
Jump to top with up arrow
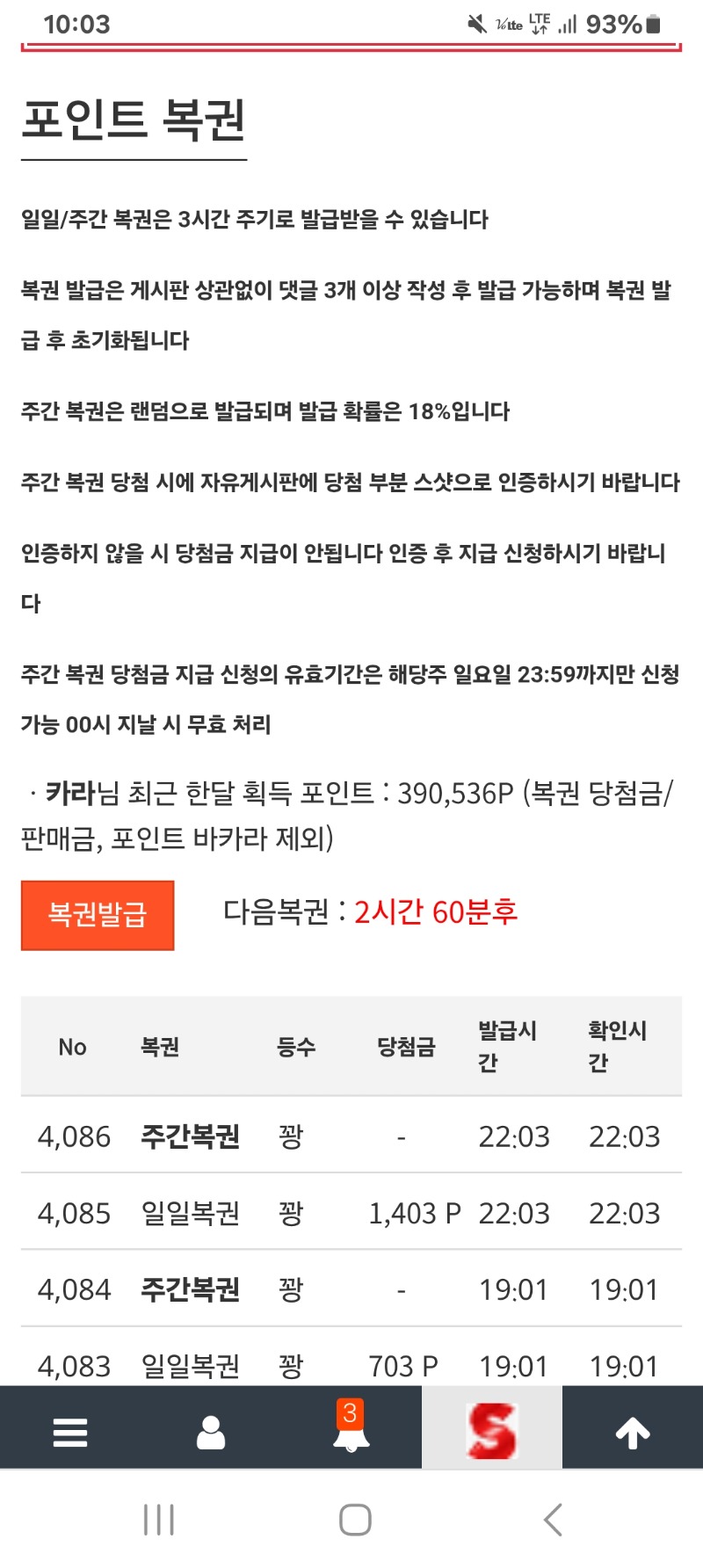633,1433
